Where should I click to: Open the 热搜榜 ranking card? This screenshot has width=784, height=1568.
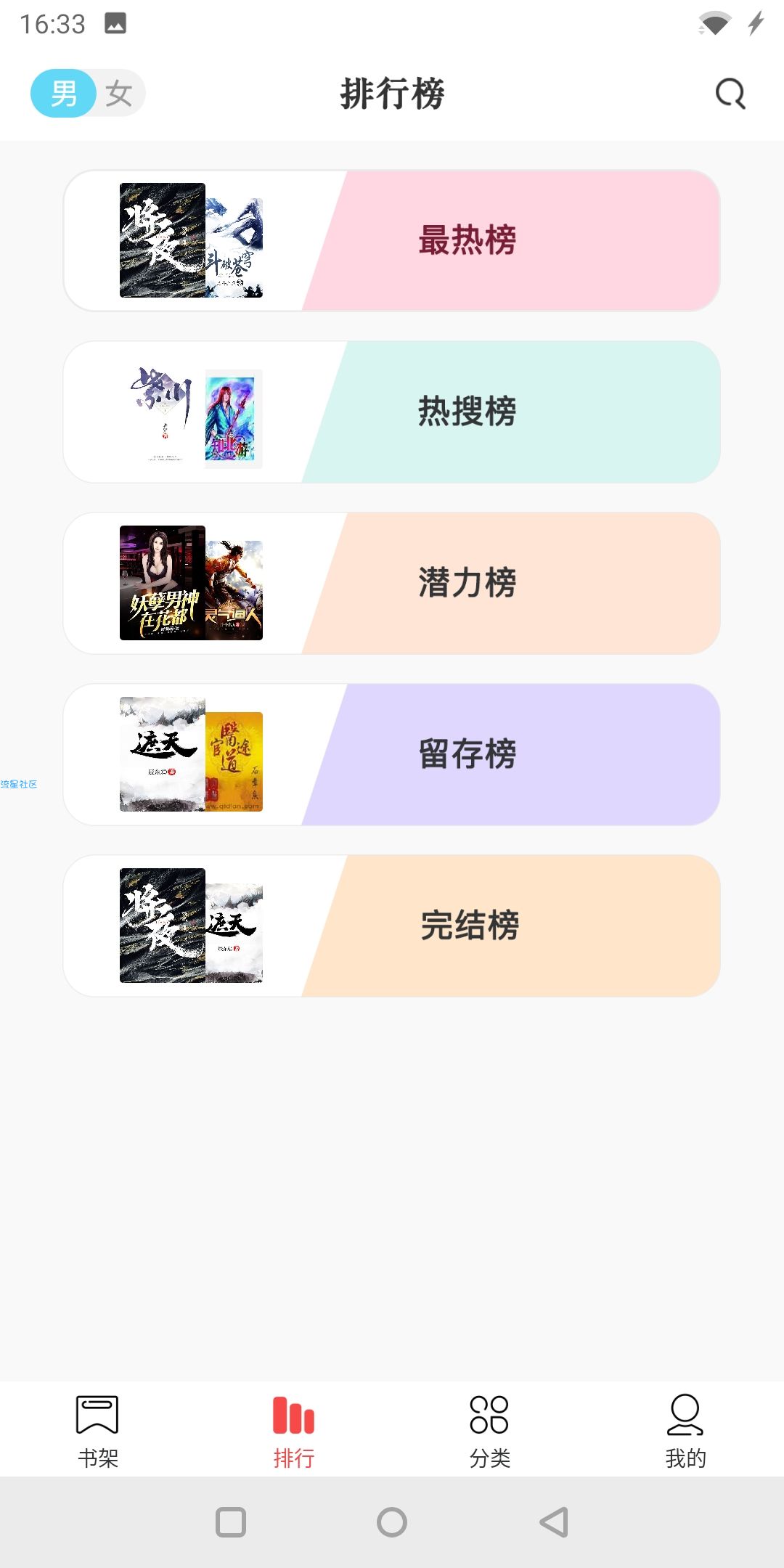pyautogui.click(x=392, y=412)
